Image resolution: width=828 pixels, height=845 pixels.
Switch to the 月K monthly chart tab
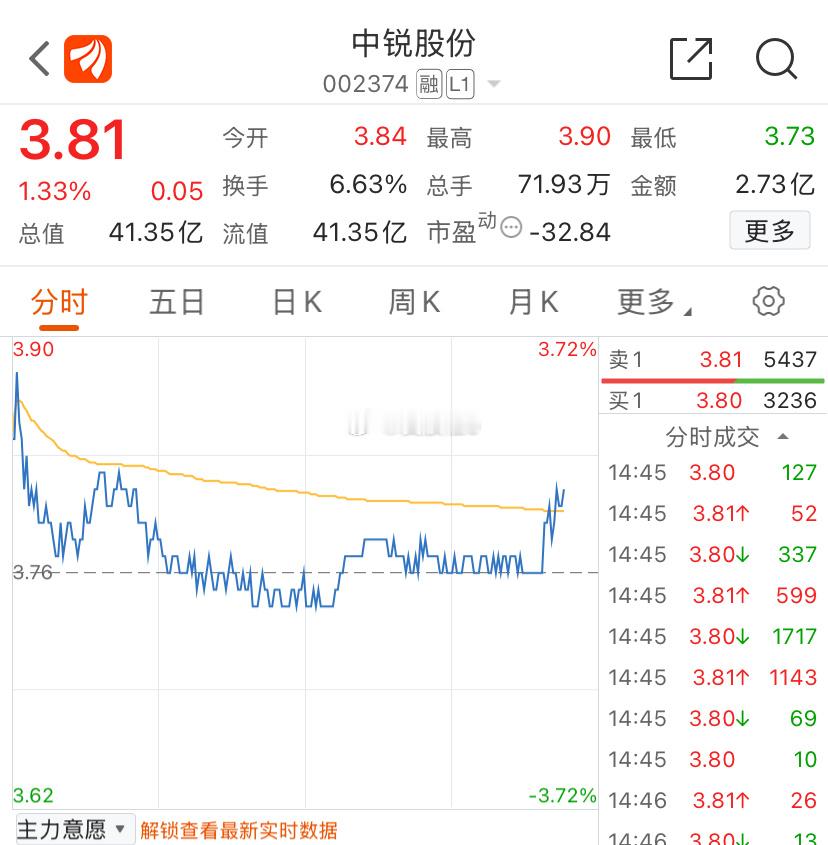point(532,300)
